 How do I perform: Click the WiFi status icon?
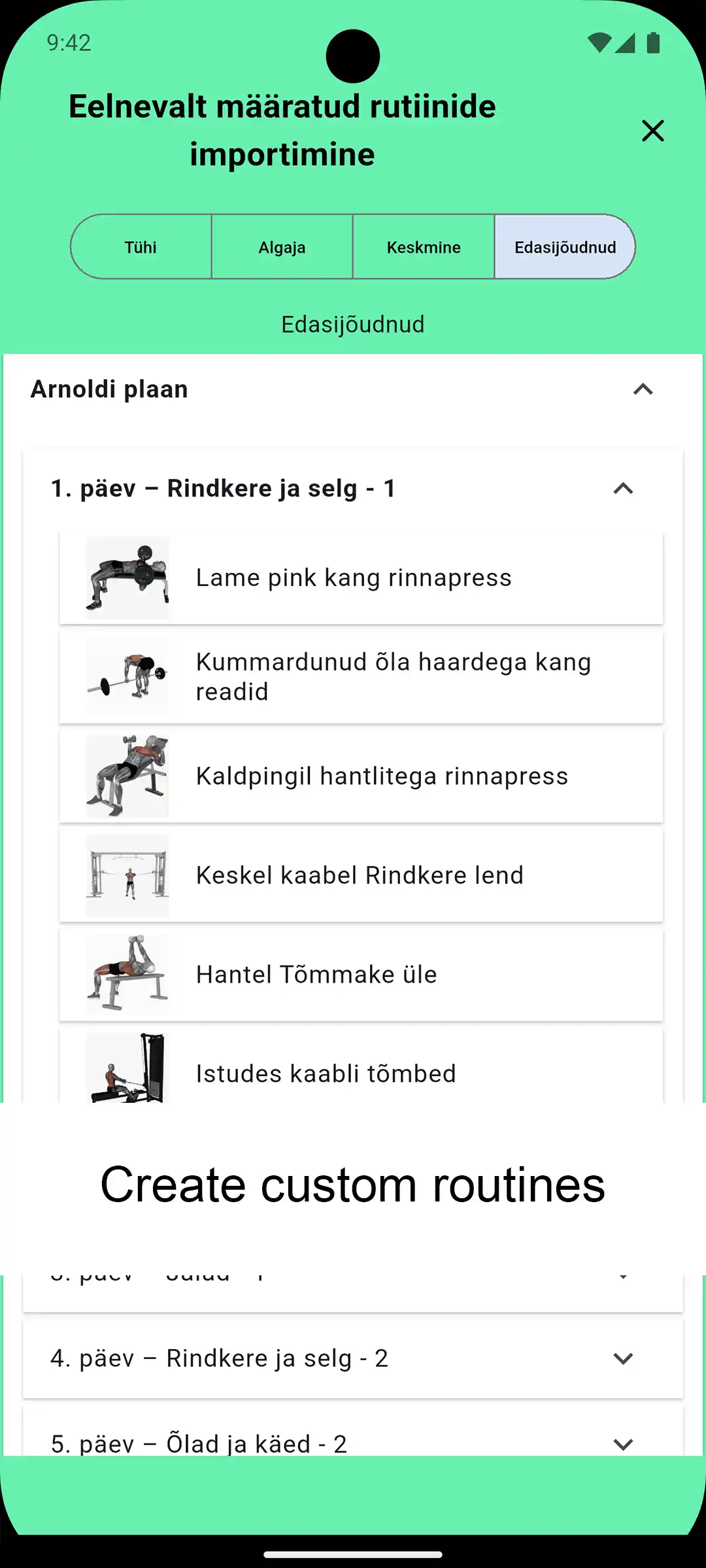(599, 43)
